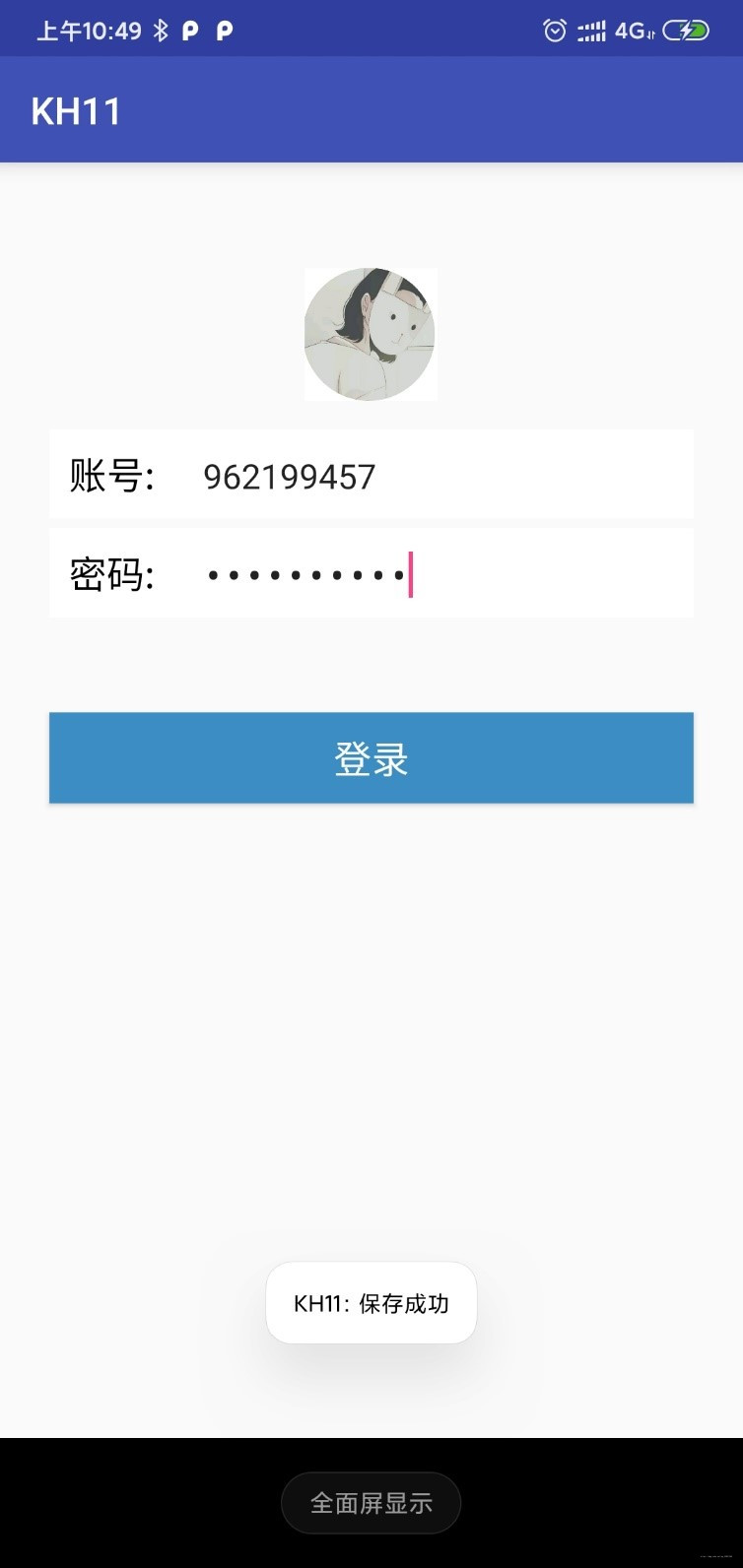Tap the circular profile avatar picture

371,333
